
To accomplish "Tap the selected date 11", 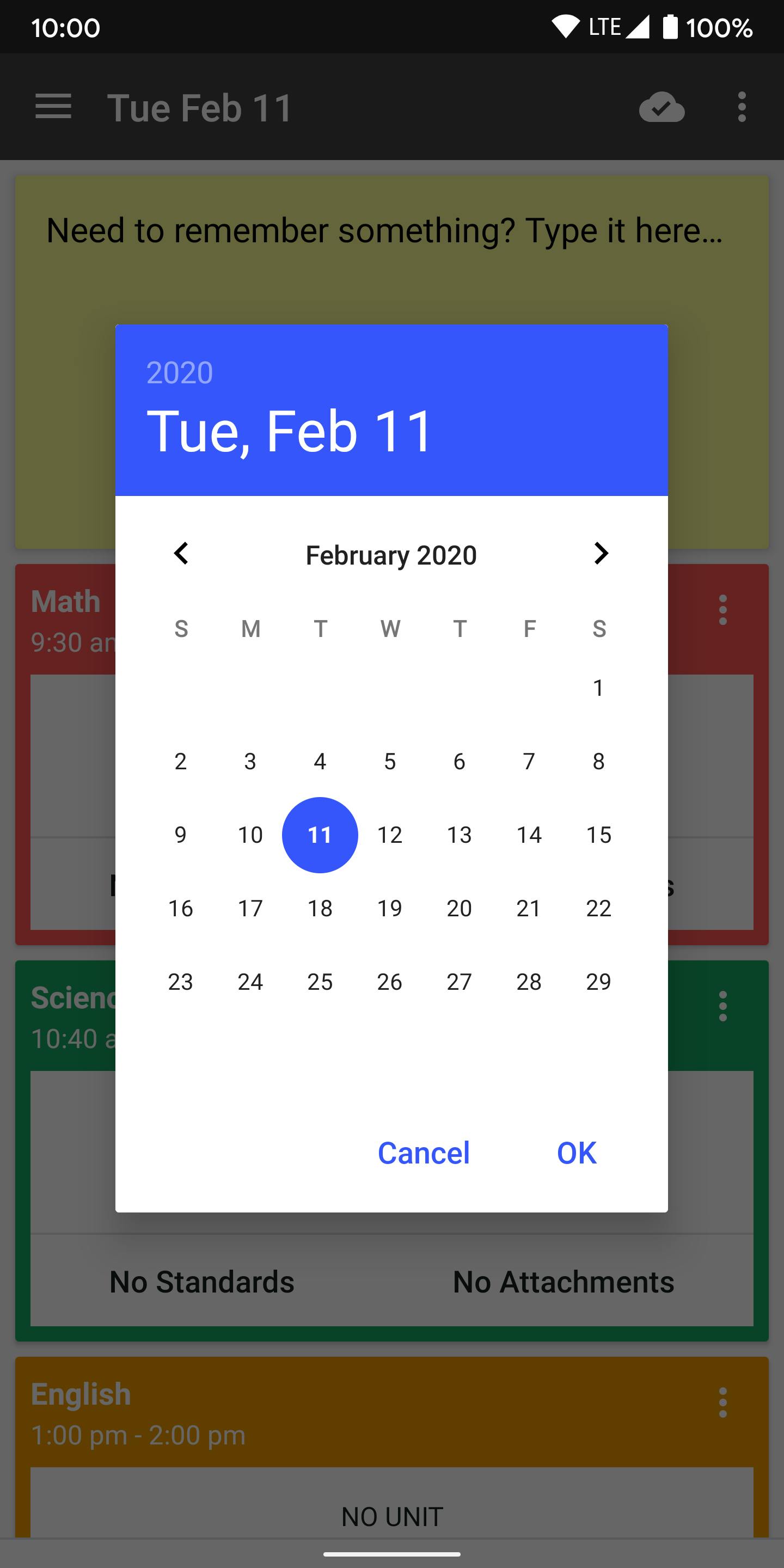I will [320, 835].
